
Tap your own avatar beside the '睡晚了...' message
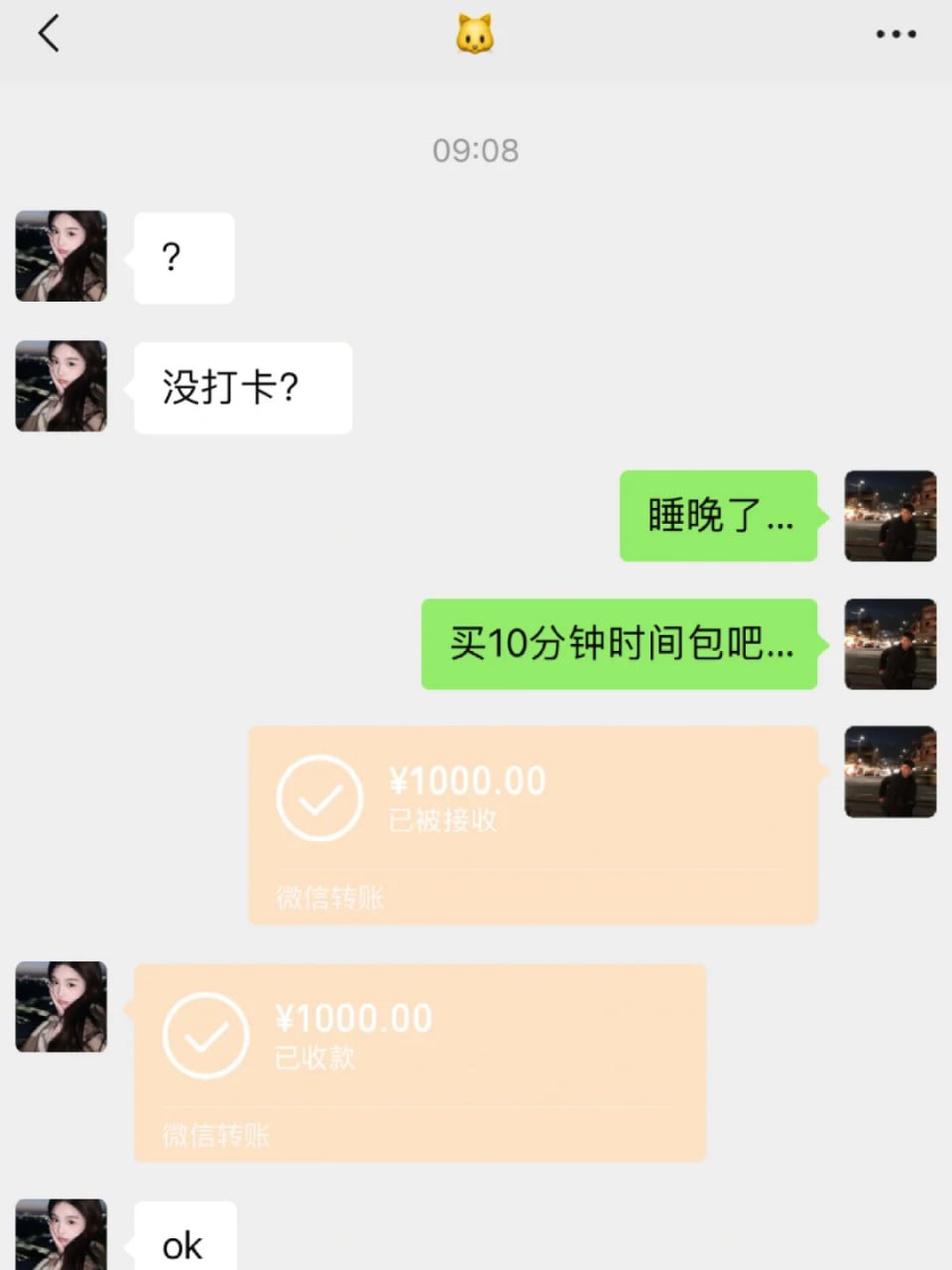click(890, 517)
